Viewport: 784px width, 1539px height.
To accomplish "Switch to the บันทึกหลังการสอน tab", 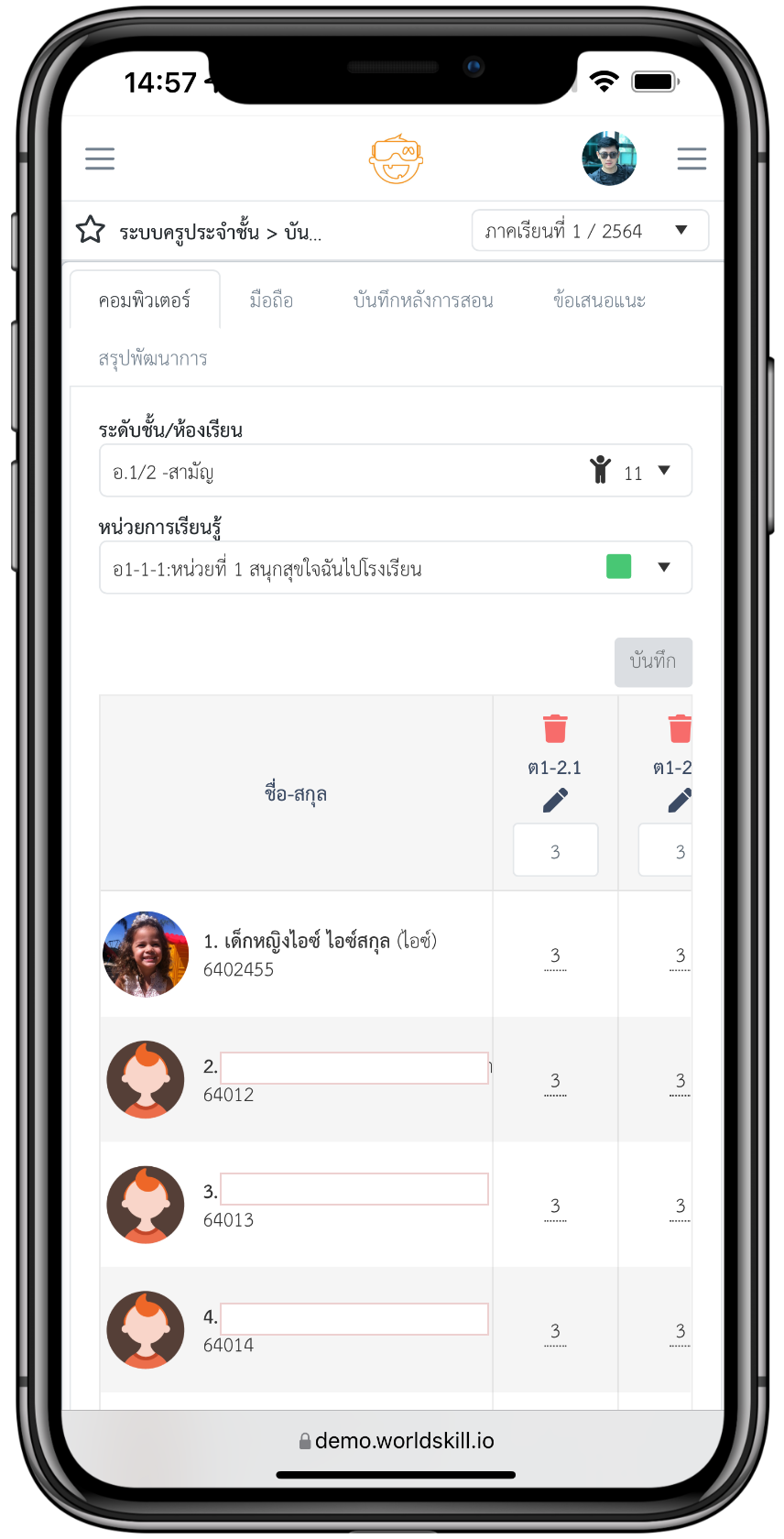I will 423,300.
